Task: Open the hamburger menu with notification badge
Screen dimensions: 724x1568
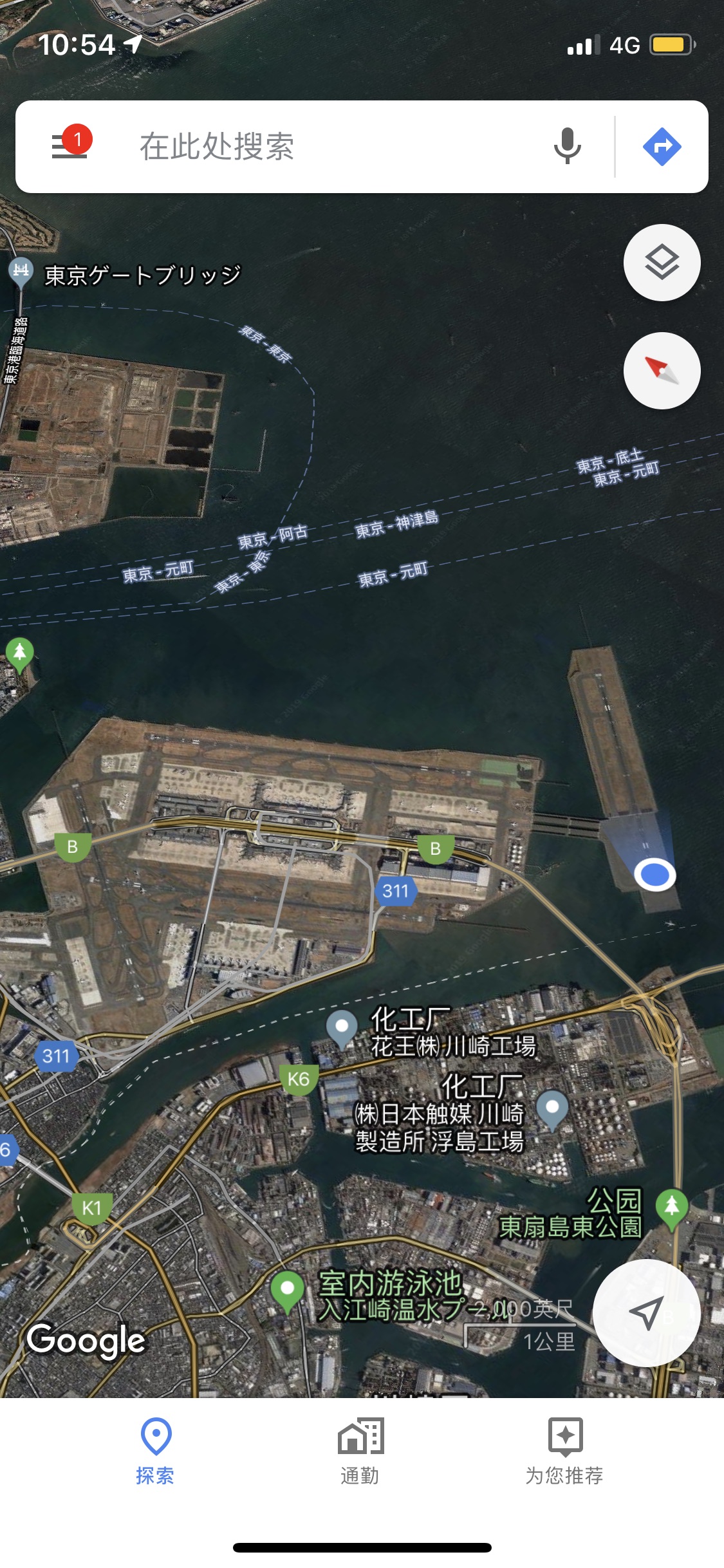Action: click(70, 145)
